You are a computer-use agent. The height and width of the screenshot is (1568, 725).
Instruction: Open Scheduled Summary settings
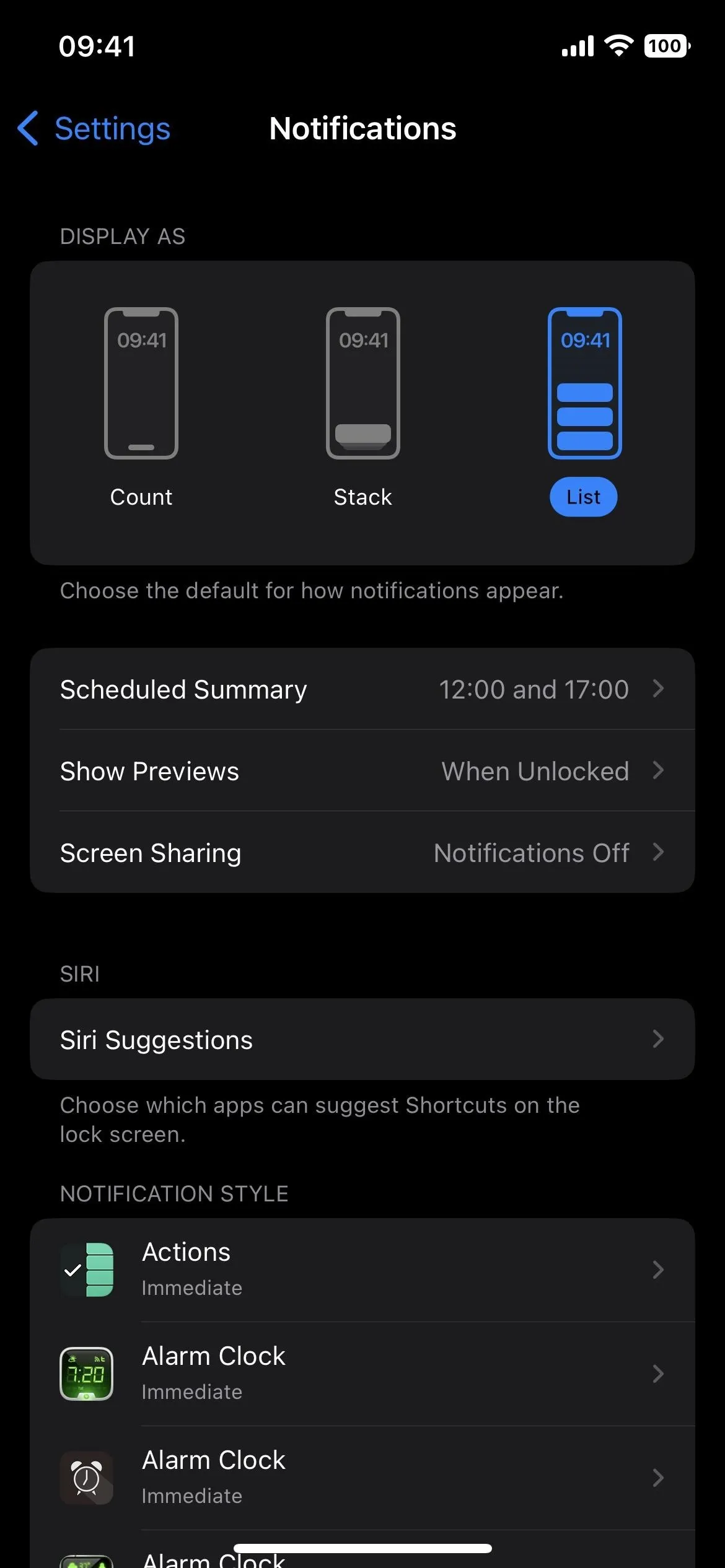pyautogui.click(x=362, y=689)
